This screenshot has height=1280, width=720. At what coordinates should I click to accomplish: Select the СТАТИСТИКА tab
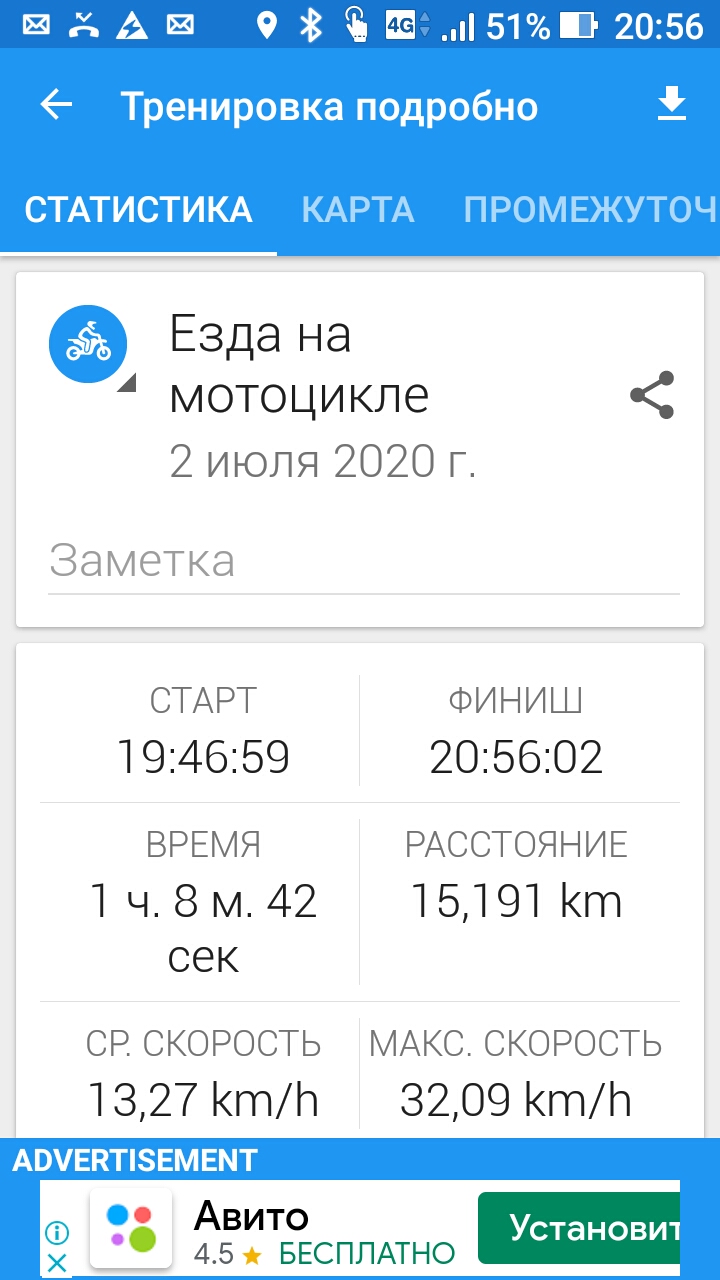pos(138,209)
